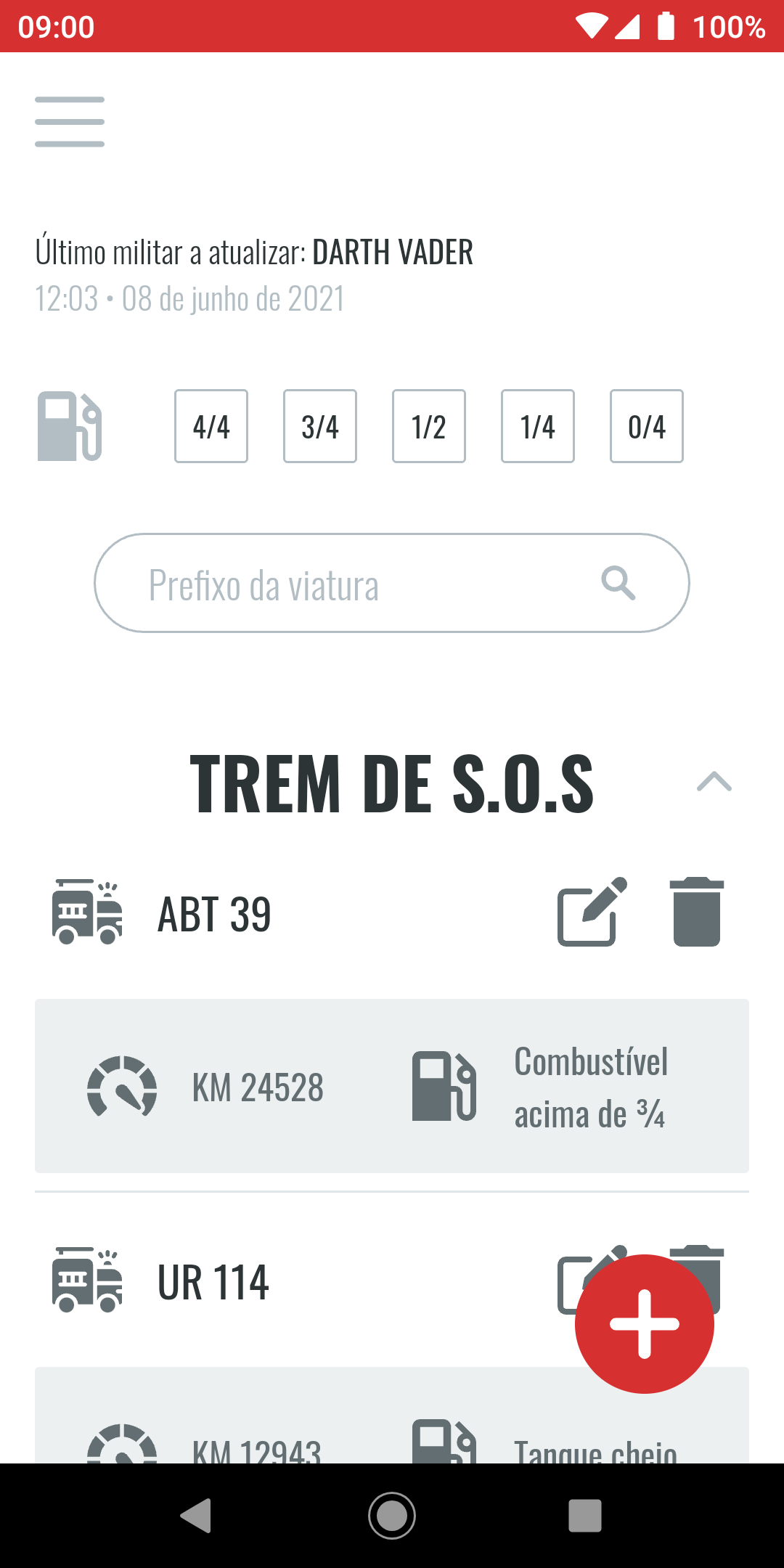Screen dimensions: 784x1568
Task: Filter by 0/4 empty tank
Action: pyautogui.click(x=647, y=426)
